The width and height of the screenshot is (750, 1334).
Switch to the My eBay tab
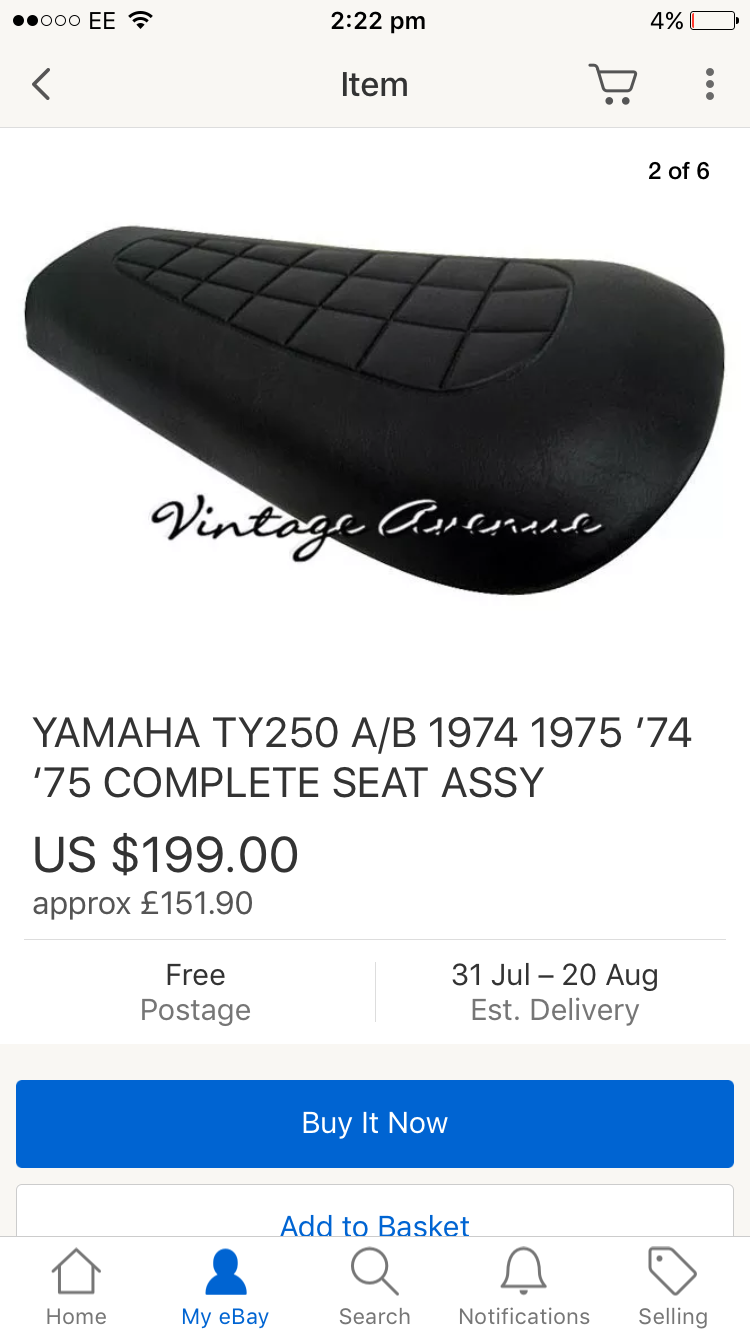coord(225,1286)
